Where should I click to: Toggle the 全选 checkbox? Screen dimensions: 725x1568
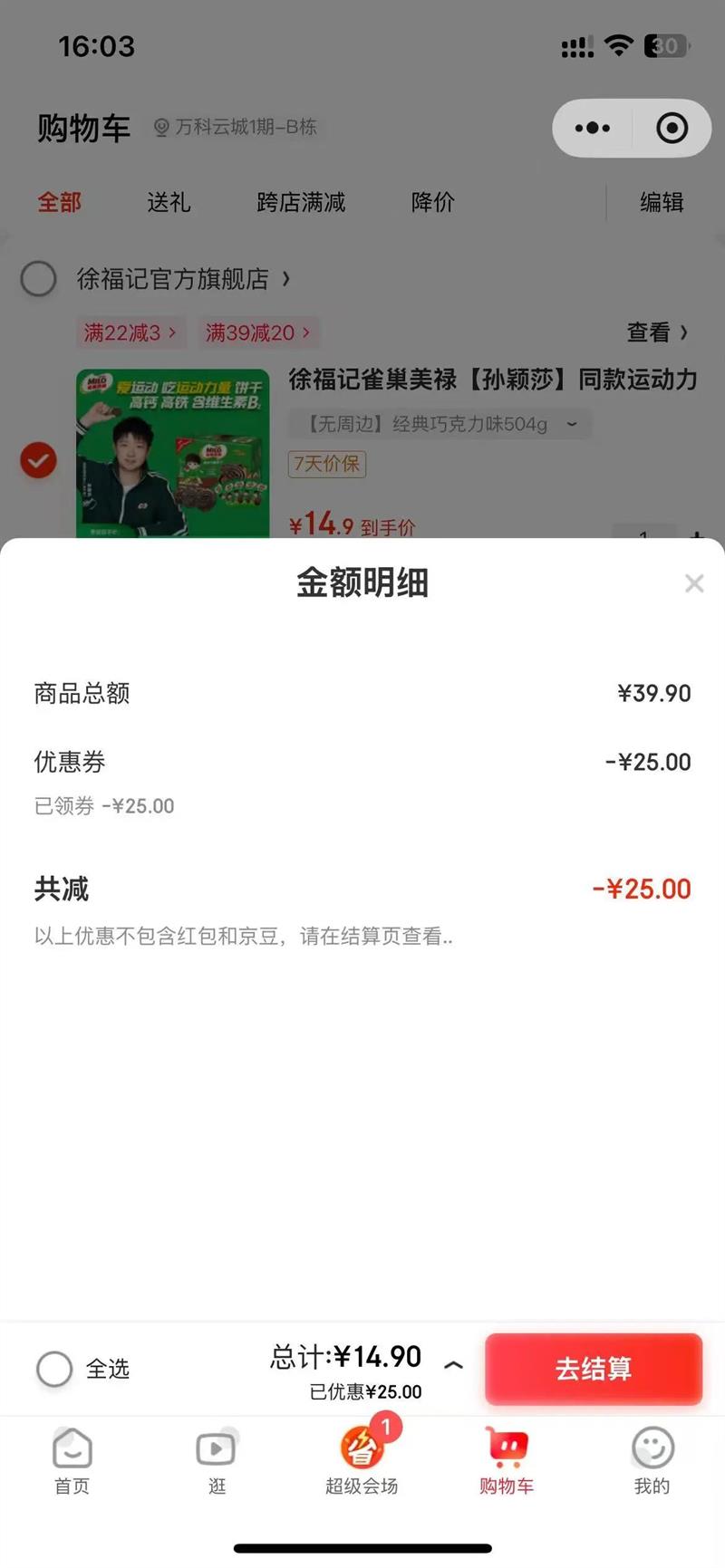(x=54, y=1369)
